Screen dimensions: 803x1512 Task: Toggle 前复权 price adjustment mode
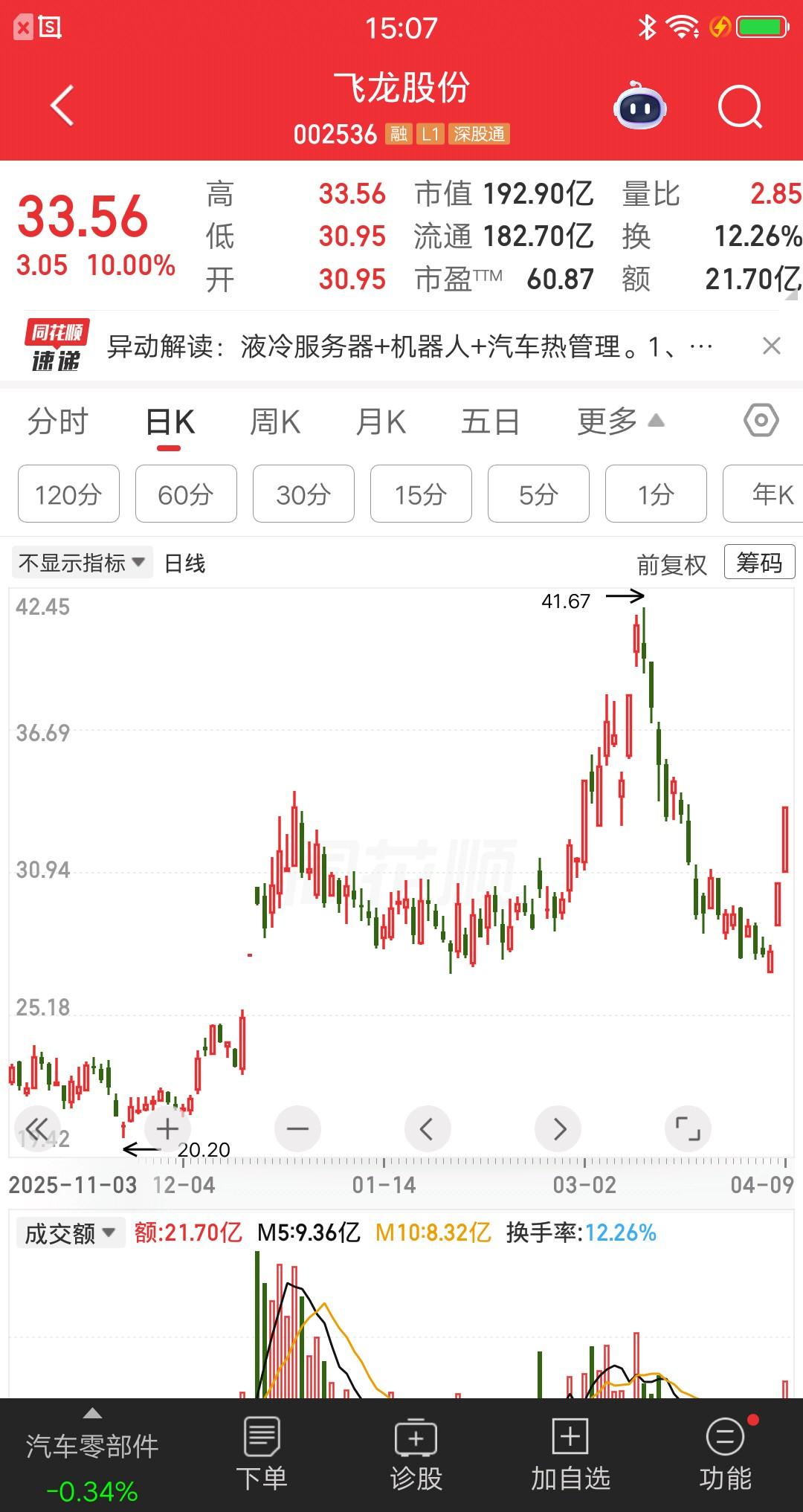pos(671,563)
